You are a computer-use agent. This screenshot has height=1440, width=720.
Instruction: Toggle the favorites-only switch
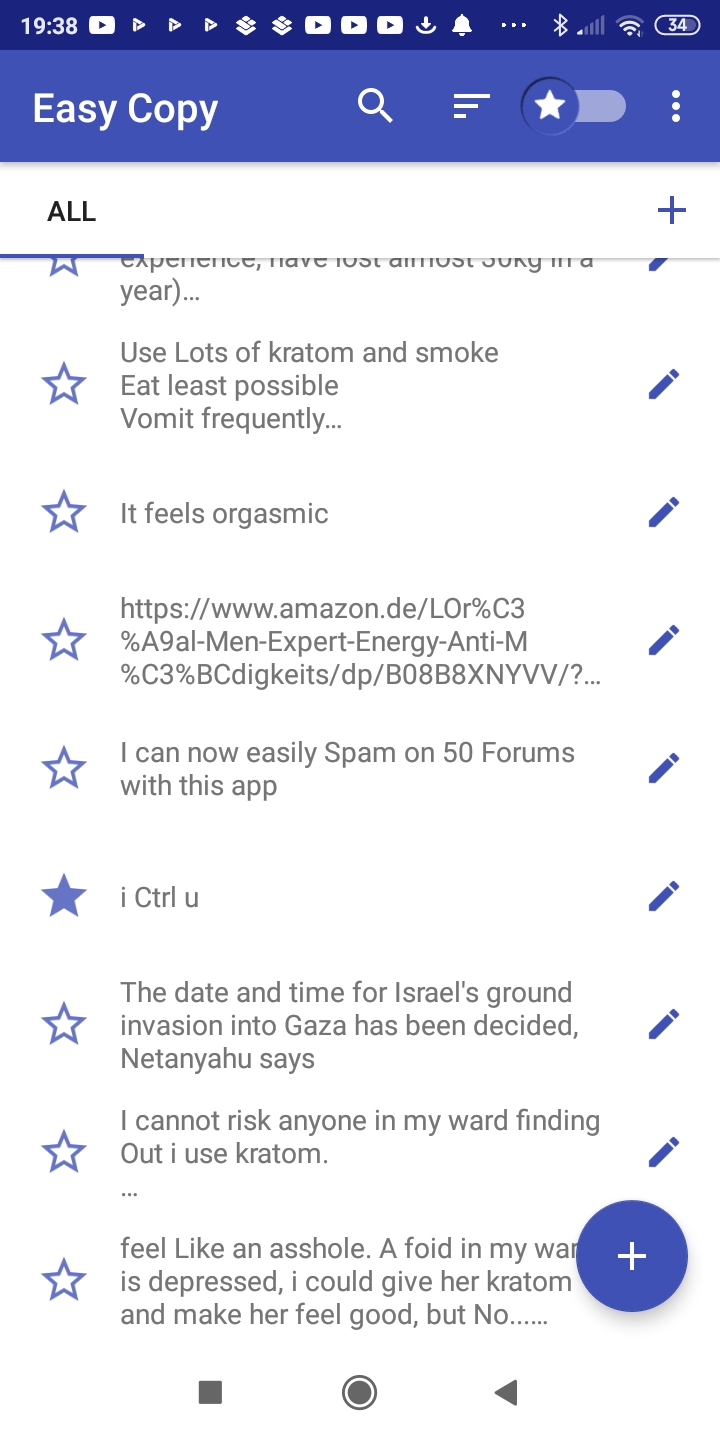pyautogui.click(x=574, y=106)
